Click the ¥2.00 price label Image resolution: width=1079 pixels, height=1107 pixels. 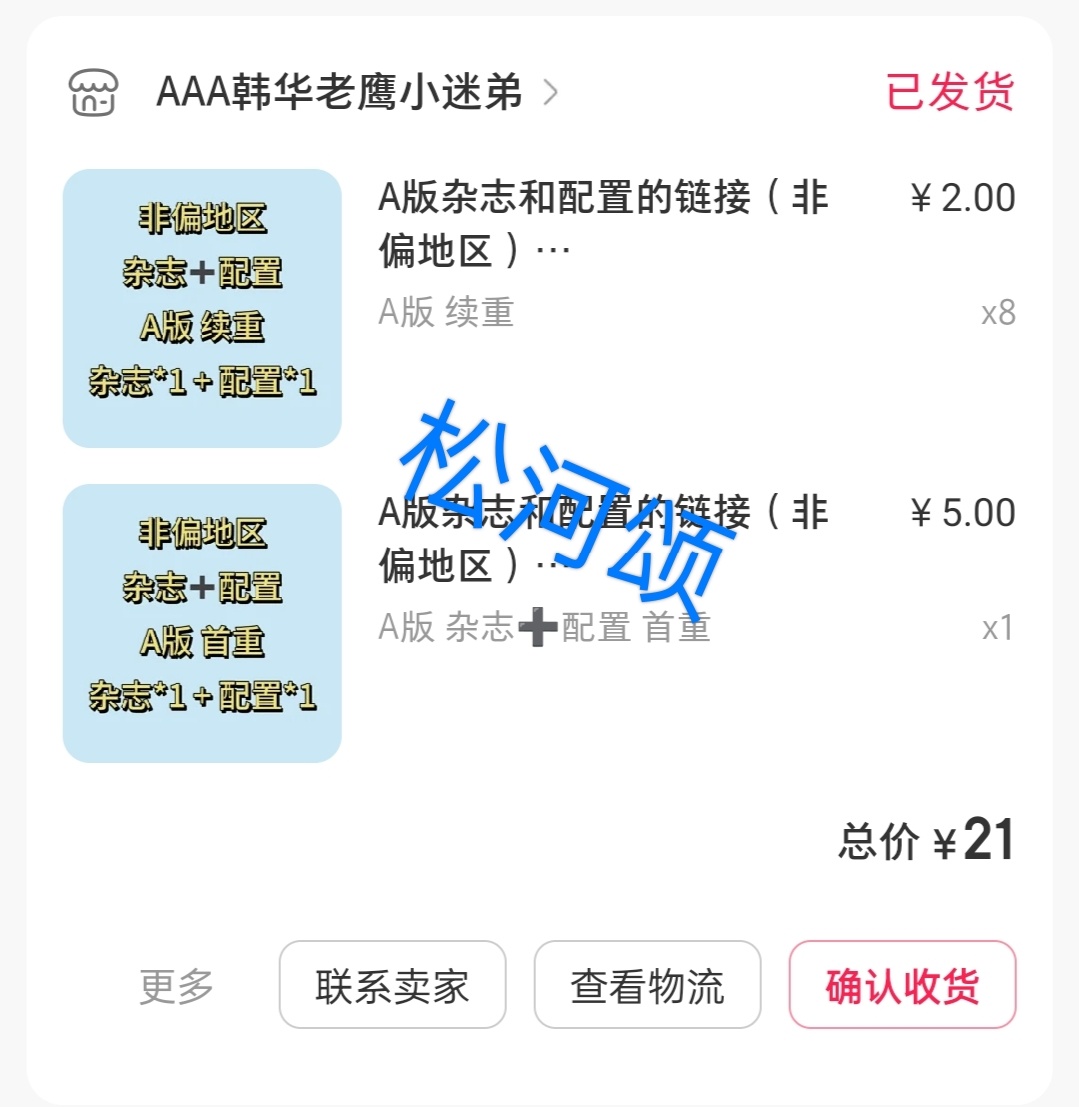(x=962, y=198)
